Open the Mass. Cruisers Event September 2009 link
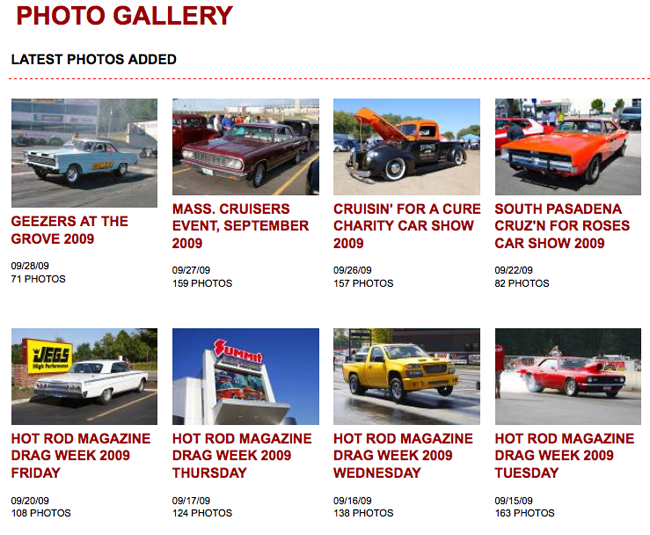The image size is (650, 535). coord(240,226)
